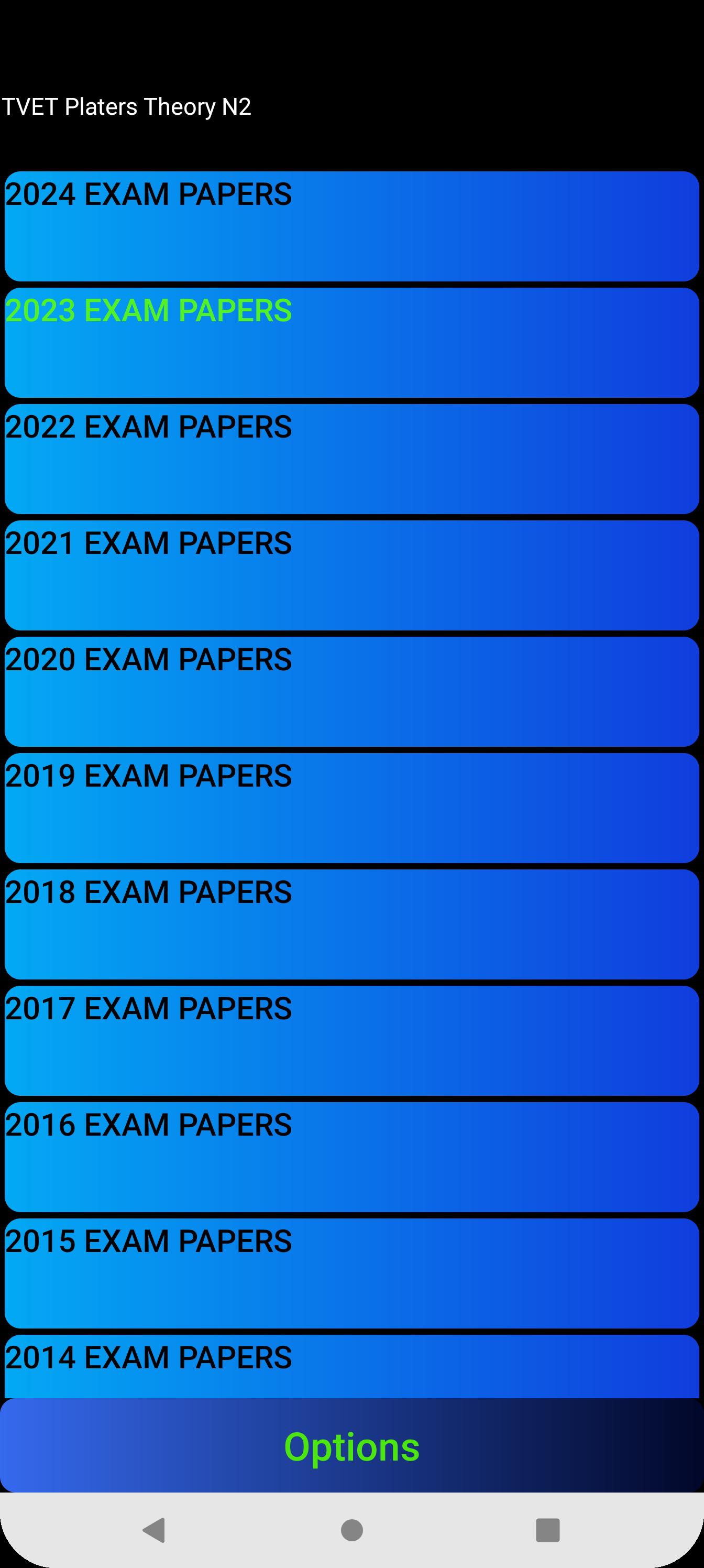
Task: Open 2016 exam papers
Action: [x=351, y=1156]
